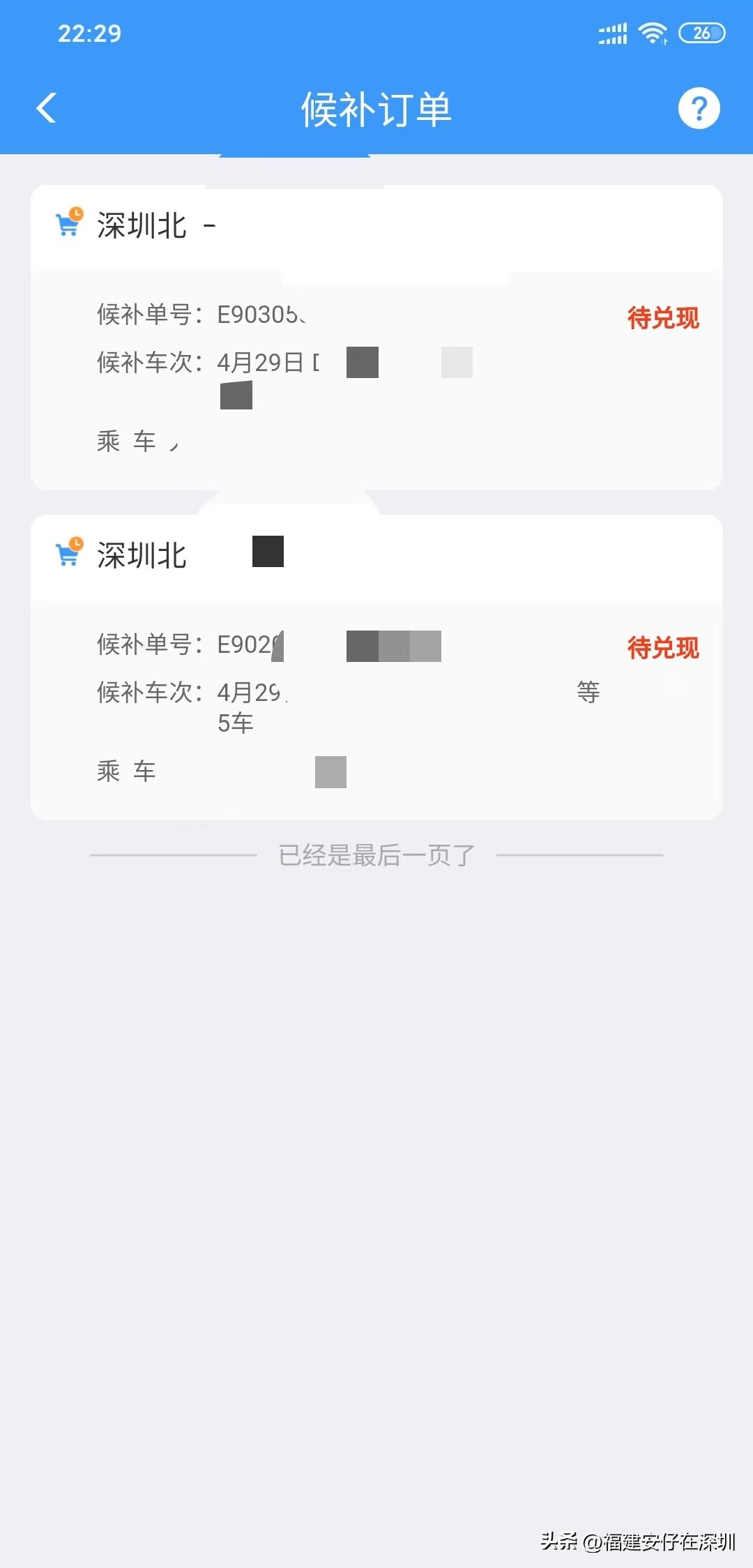Expand the first 深圳北 waitlist order card
The width and height of the screenshot is (753, 1568).
[x=376, y=335]
